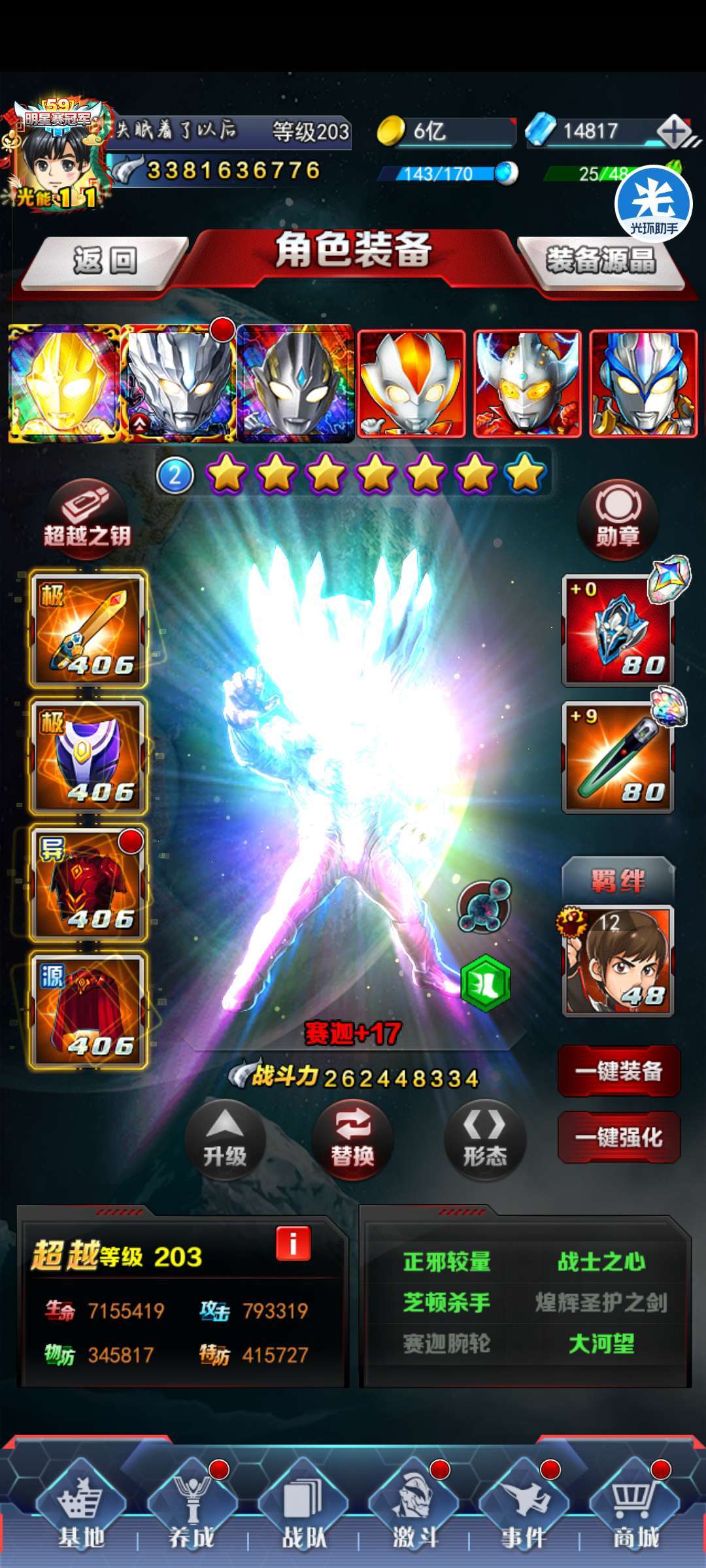
Task: Tap the 升级 upgrade button
Action: pyautogui.click(x=225, y=1140)
